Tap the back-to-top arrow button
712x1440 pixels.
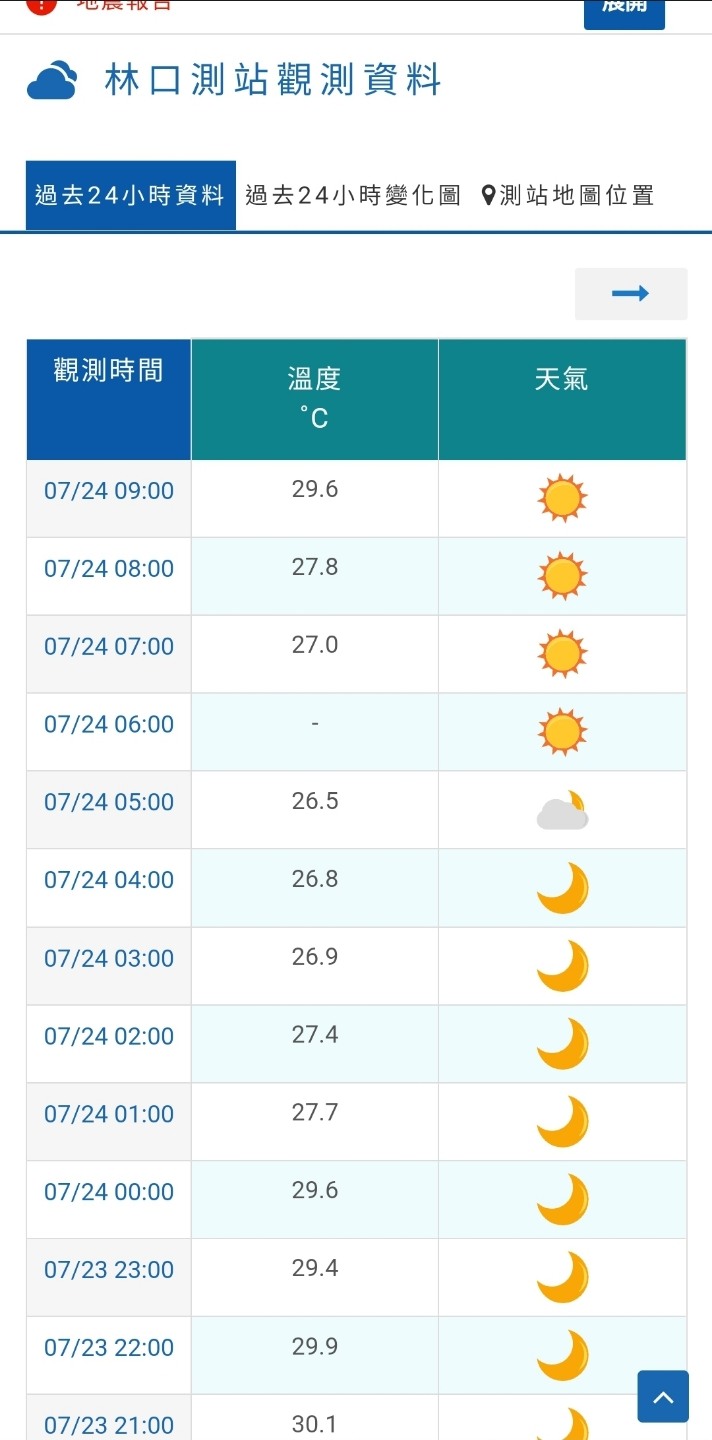[x=663, y=1396]
